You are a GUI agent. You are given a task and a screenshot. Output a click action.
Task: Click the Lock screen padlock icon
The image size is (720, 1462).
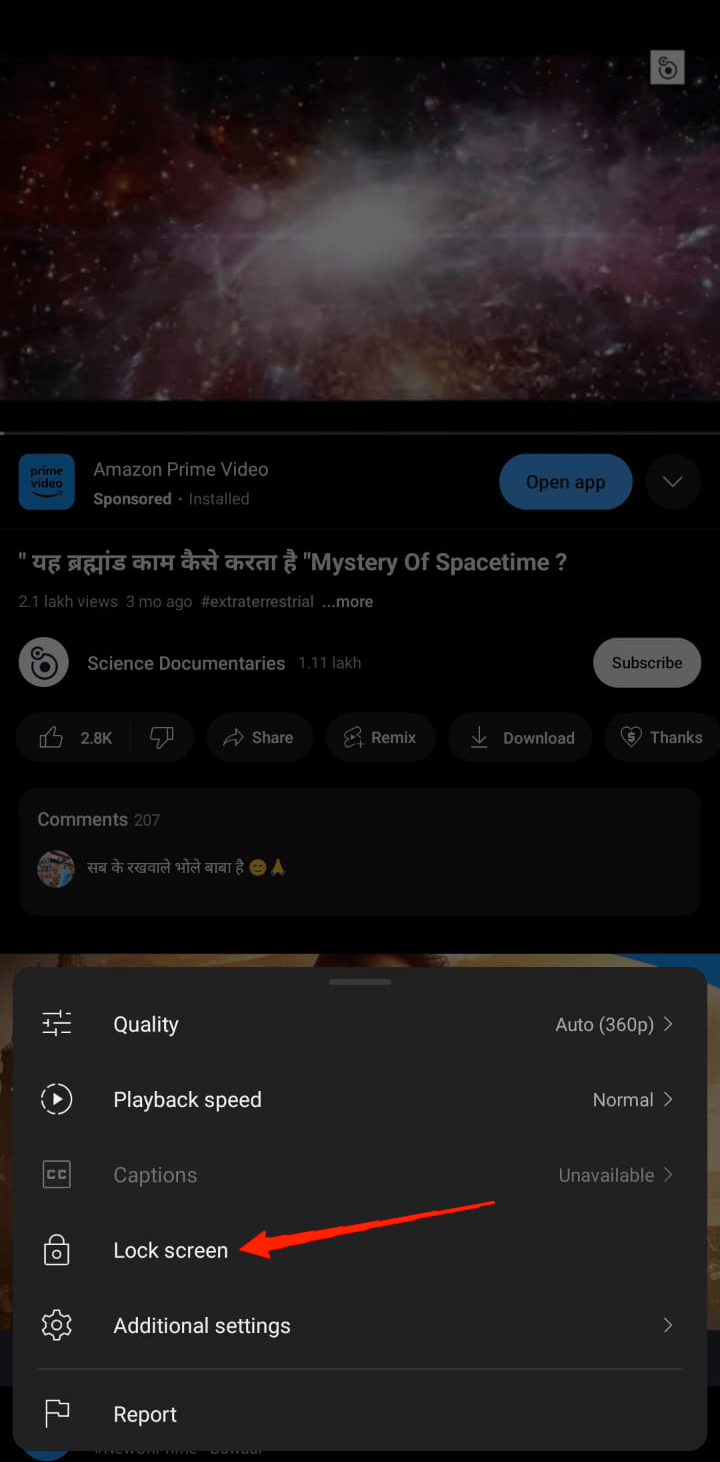pyautogui.click(x=56, y=1249)
